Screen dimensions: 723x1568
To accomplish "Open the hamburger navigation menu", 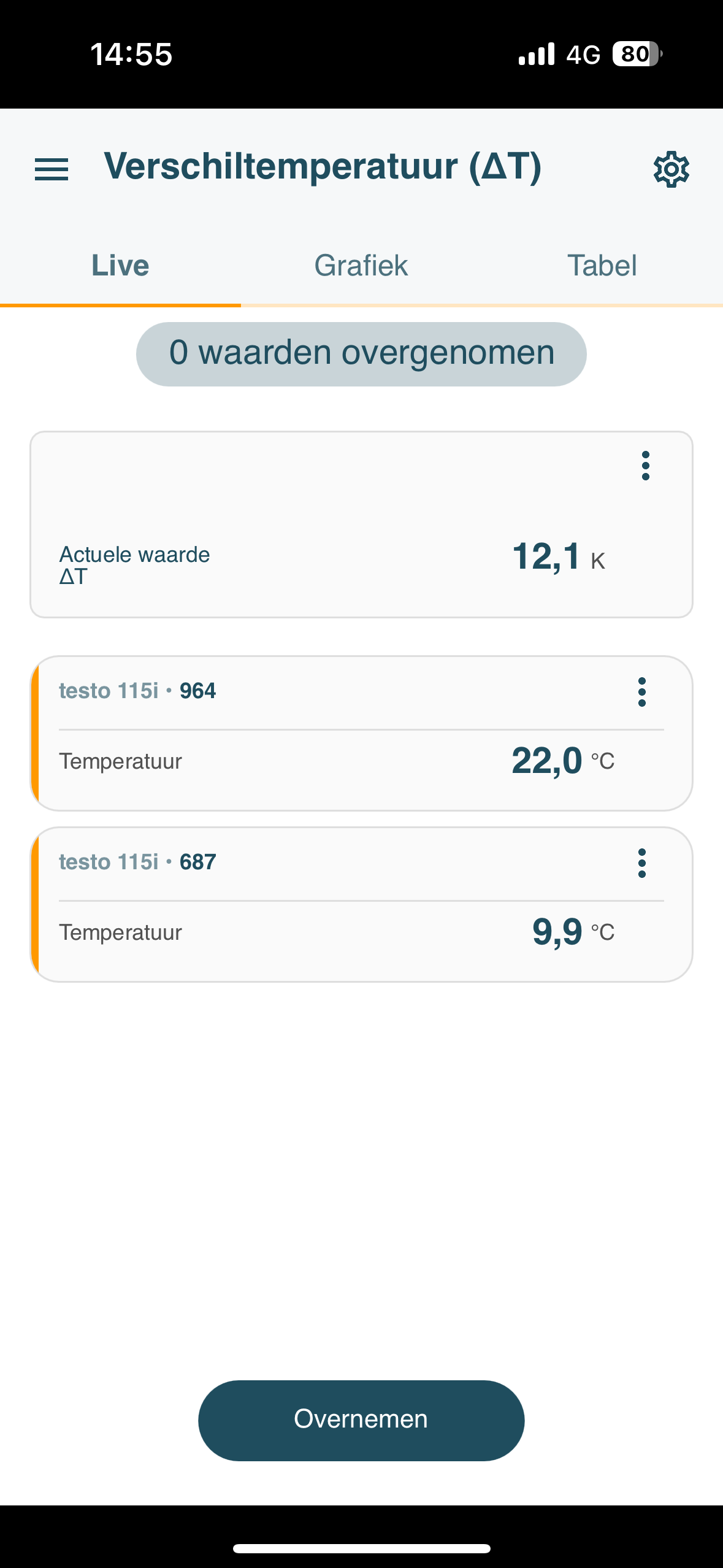I will (x=52, y=169).
